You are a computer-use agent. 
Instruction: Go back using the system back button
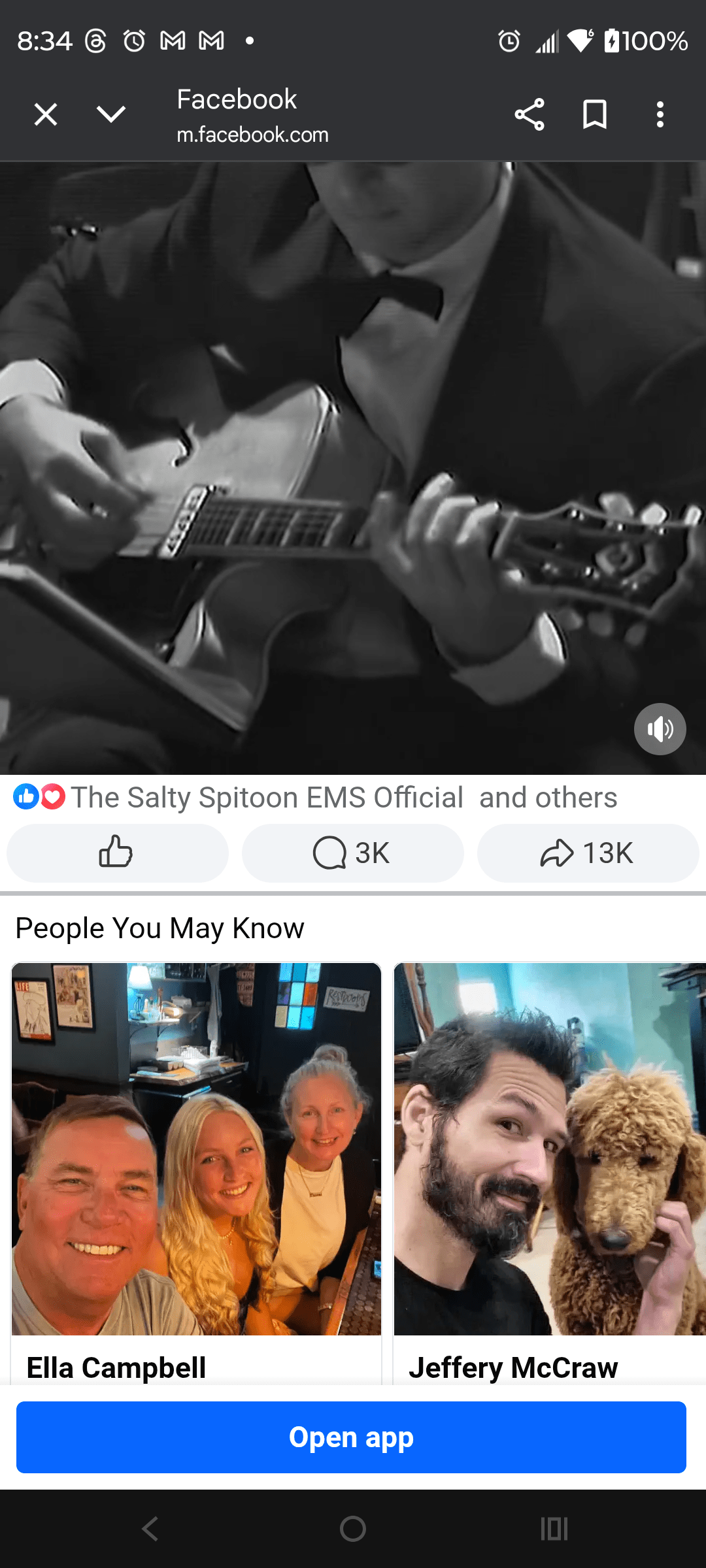click(150, 1529)
